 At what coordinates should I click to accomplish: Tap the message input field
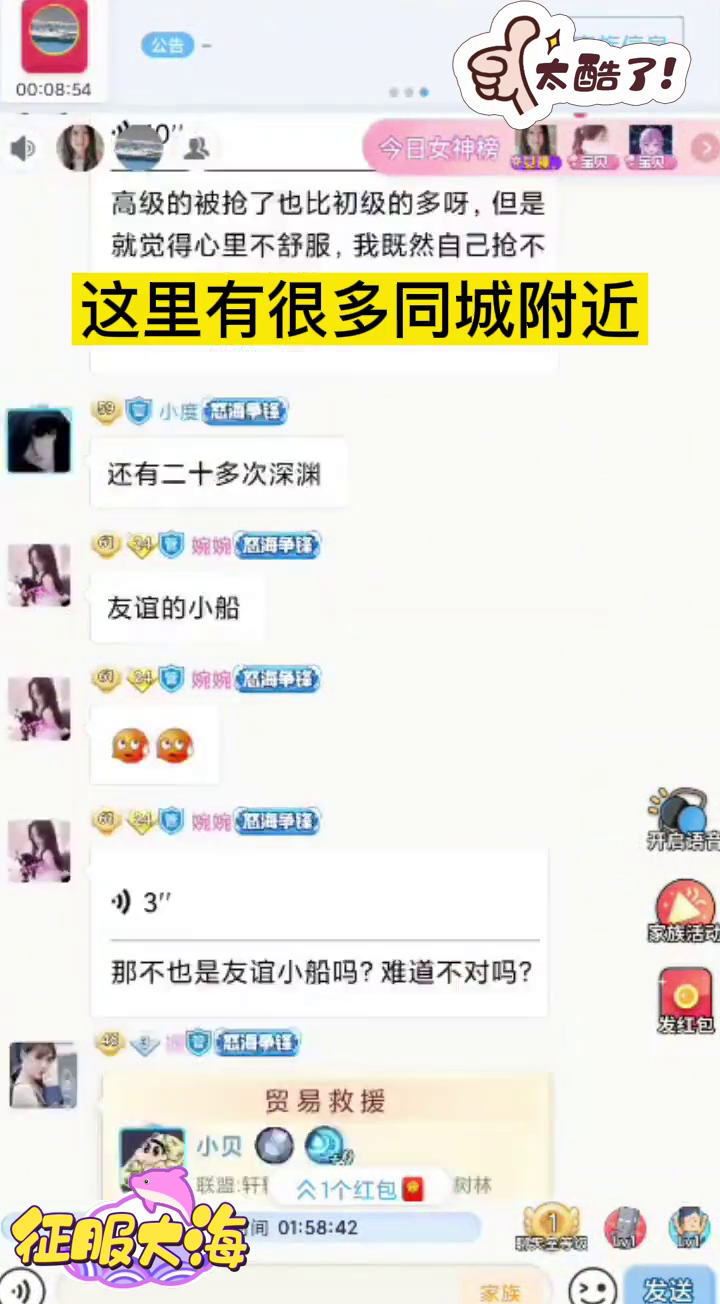pyautogui.click(x=300, y=1288)
